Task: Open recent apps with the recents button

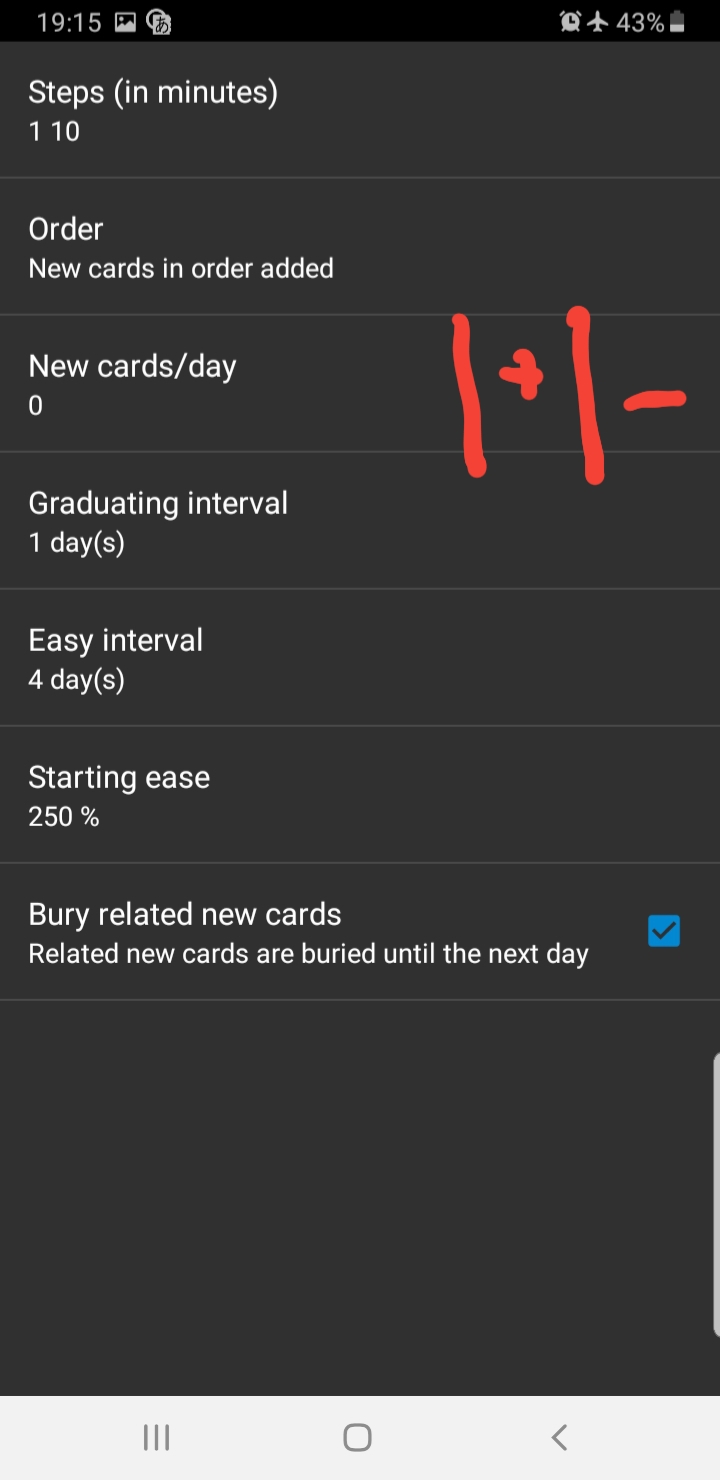Action: coord(156,1437)
